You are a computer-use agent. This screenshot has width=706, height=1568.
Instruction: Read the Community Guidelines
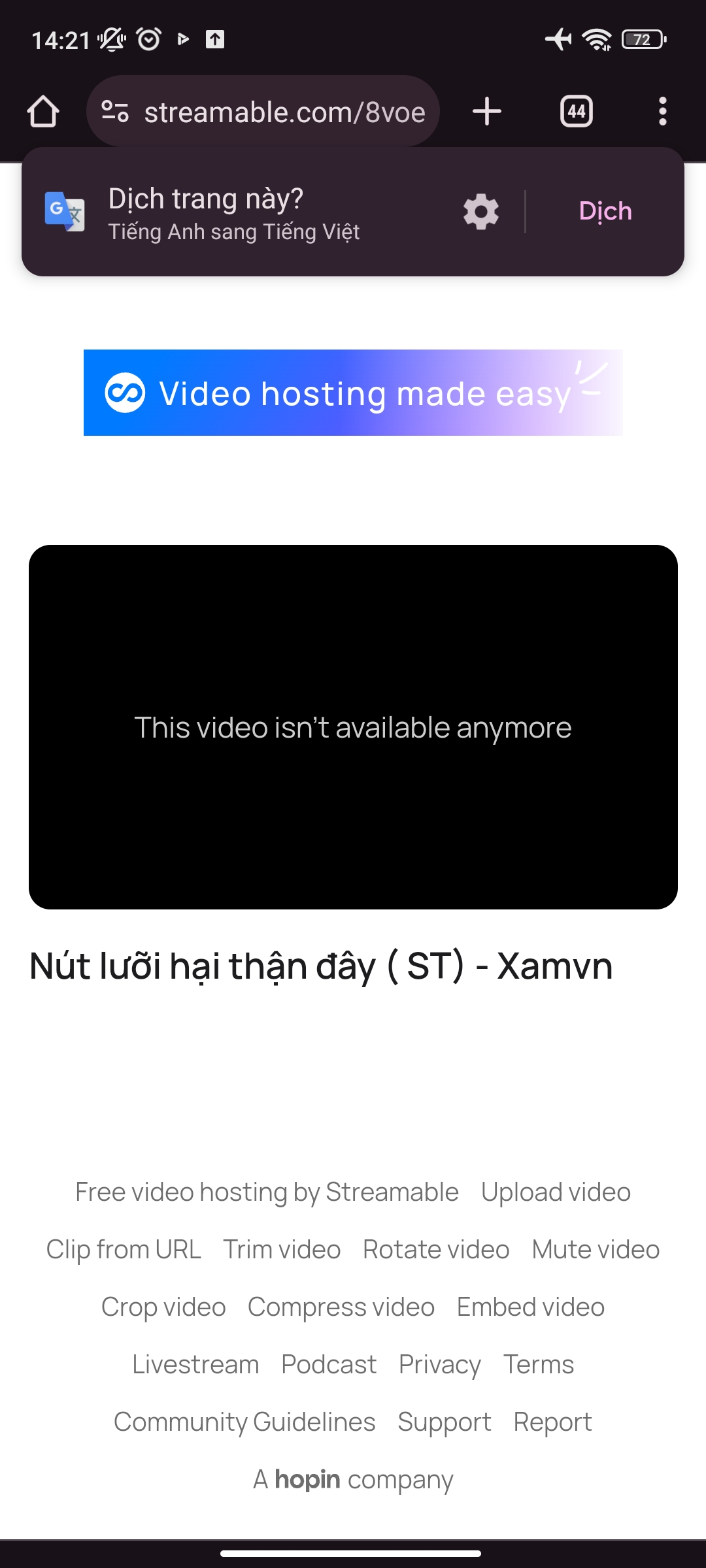[244, 1422]
